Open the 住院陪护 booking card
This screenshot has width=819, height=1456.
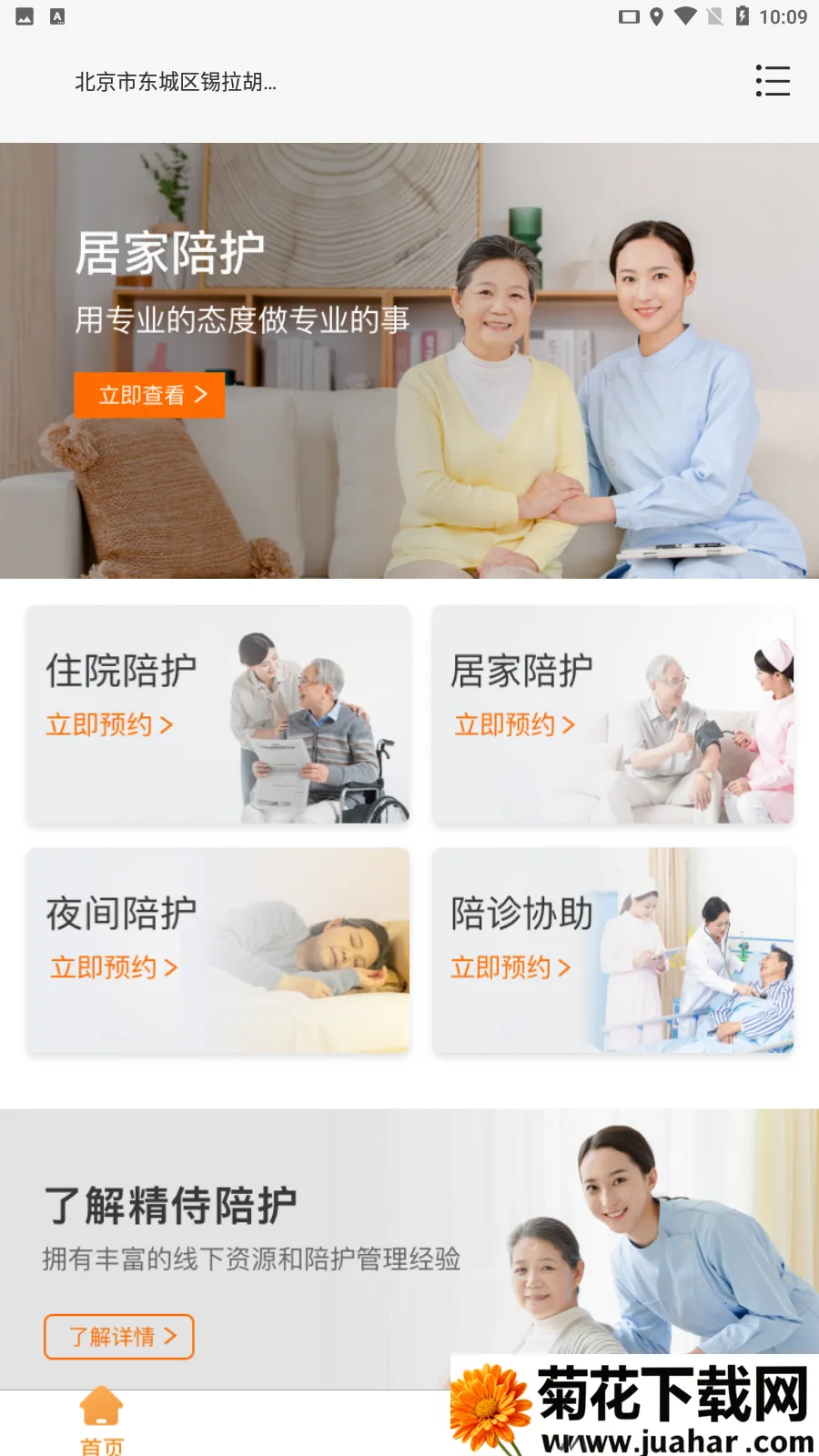click(x=218, y=715)
